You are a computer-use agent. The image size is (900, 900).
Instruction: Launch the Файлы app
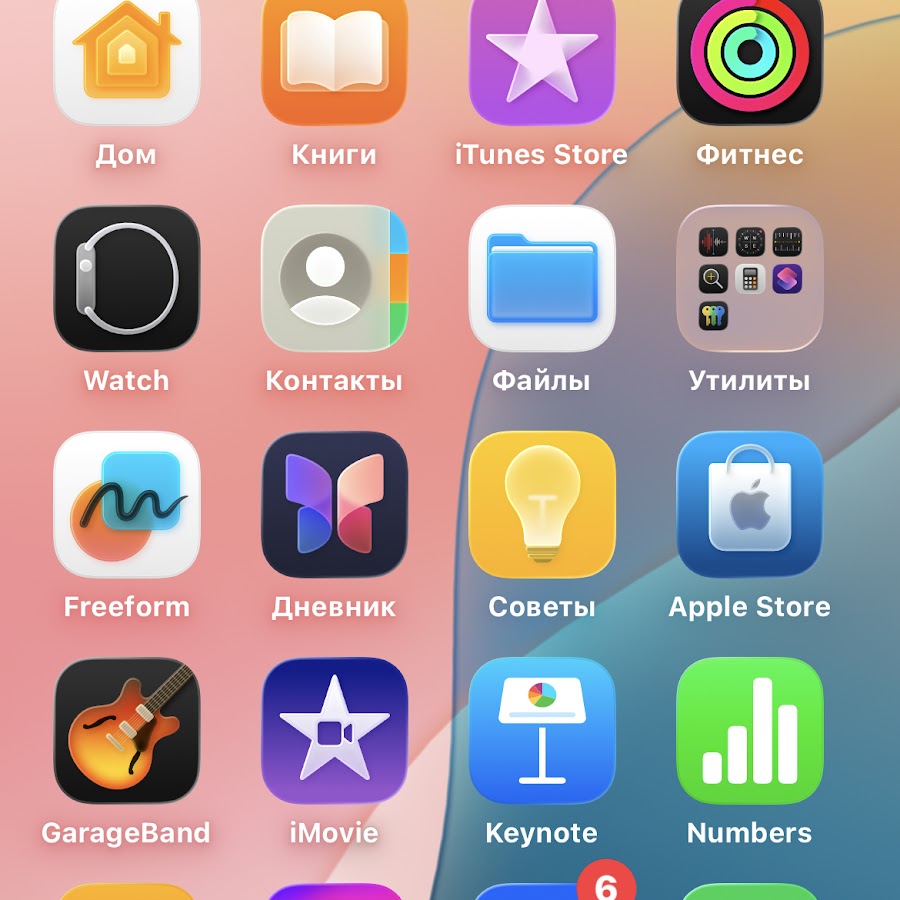pos(542,279)
